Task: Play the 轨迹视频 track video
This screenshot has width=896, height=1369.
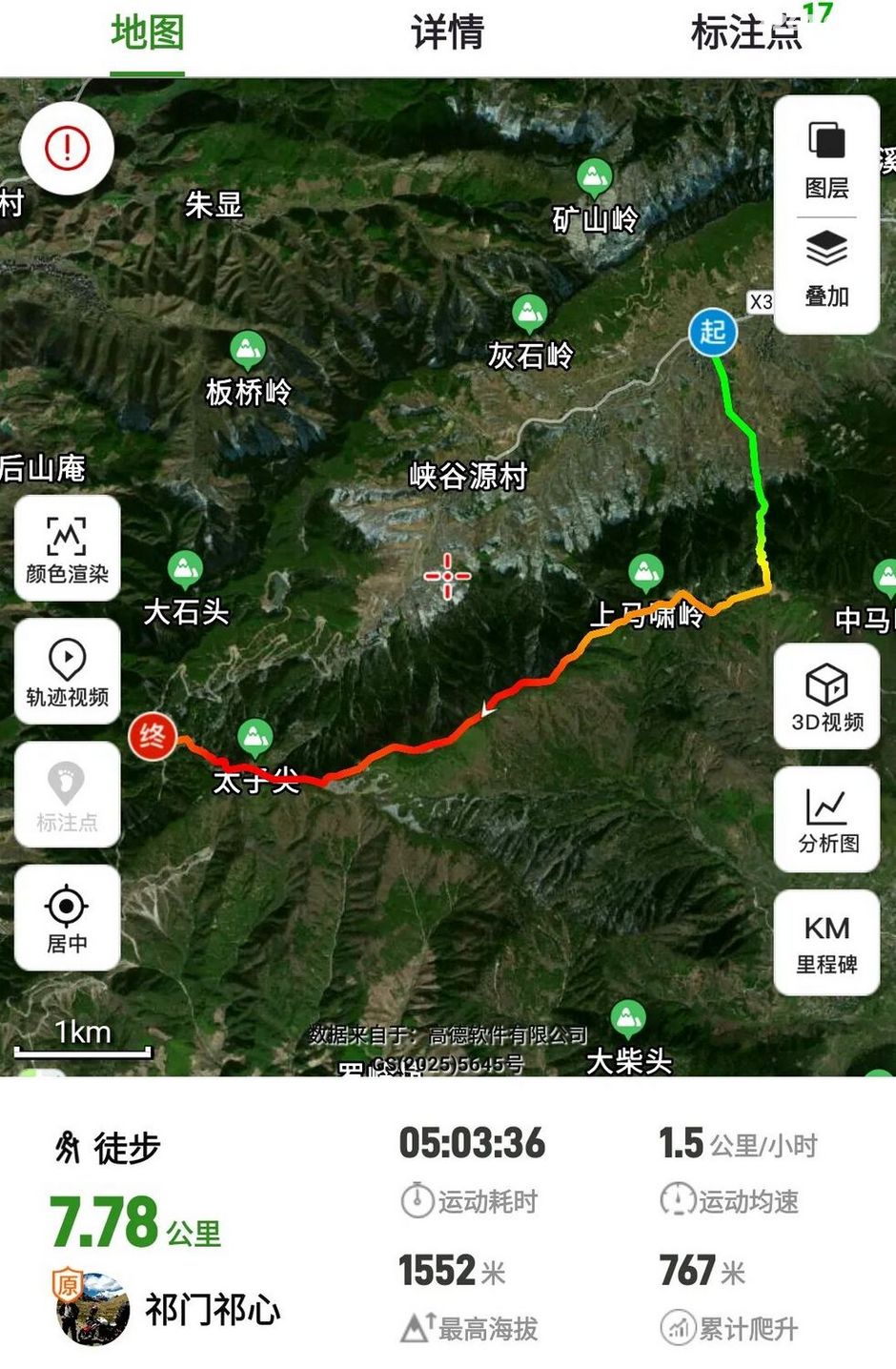Action: click(67, 671)
